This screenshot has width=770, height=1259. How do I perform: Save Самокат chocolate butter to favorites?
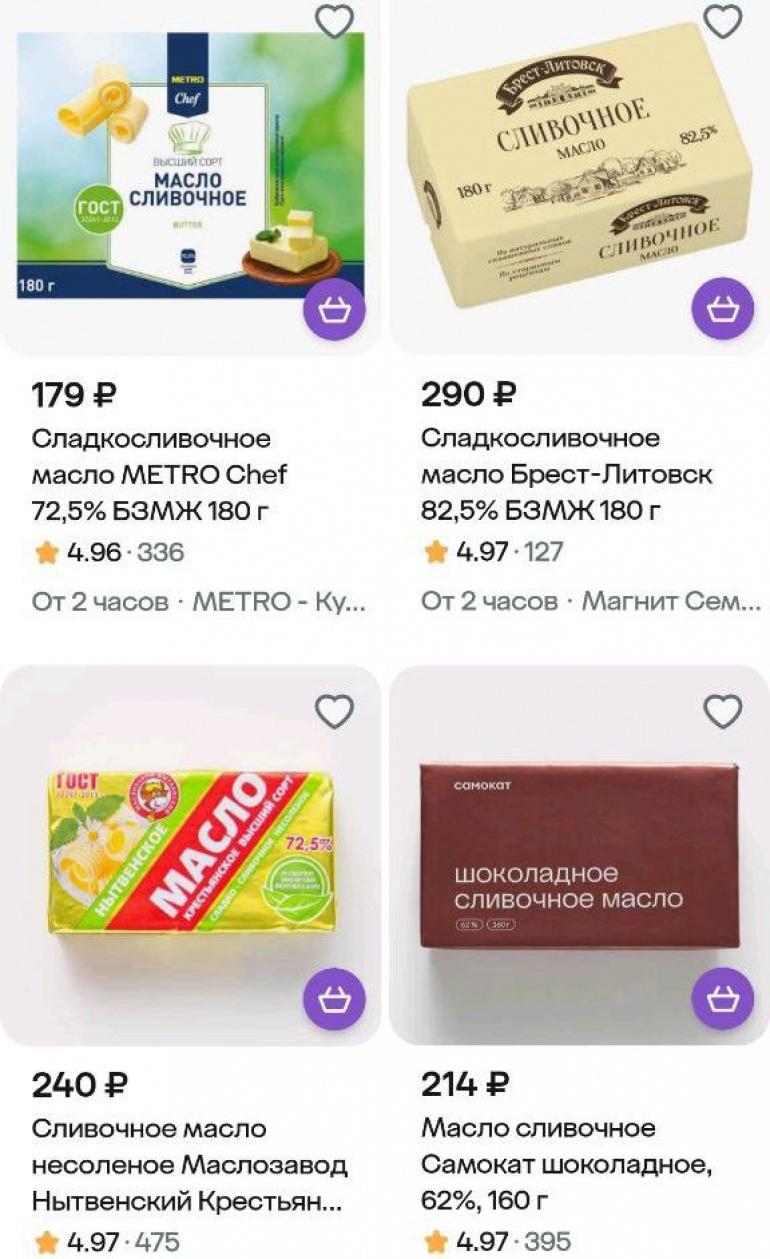(723, 711)
